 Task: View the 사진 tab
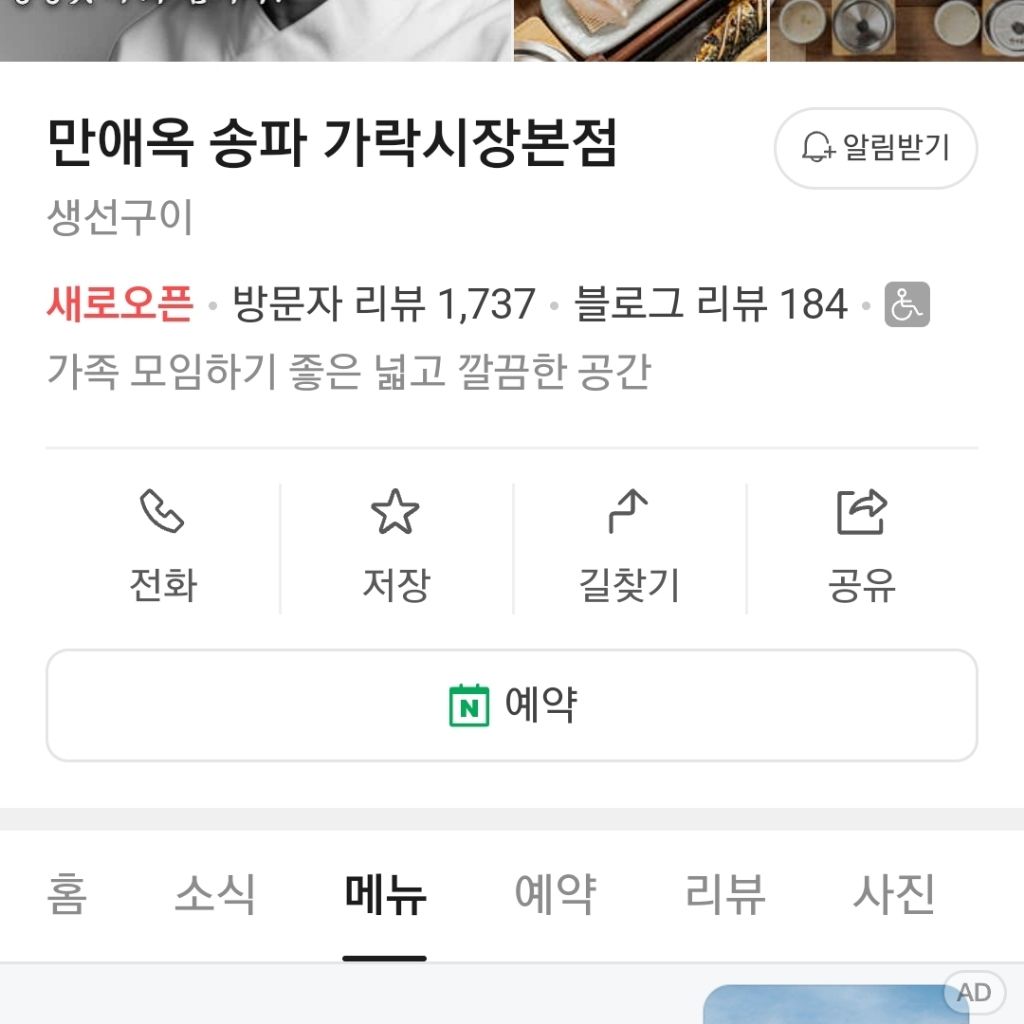894,893
